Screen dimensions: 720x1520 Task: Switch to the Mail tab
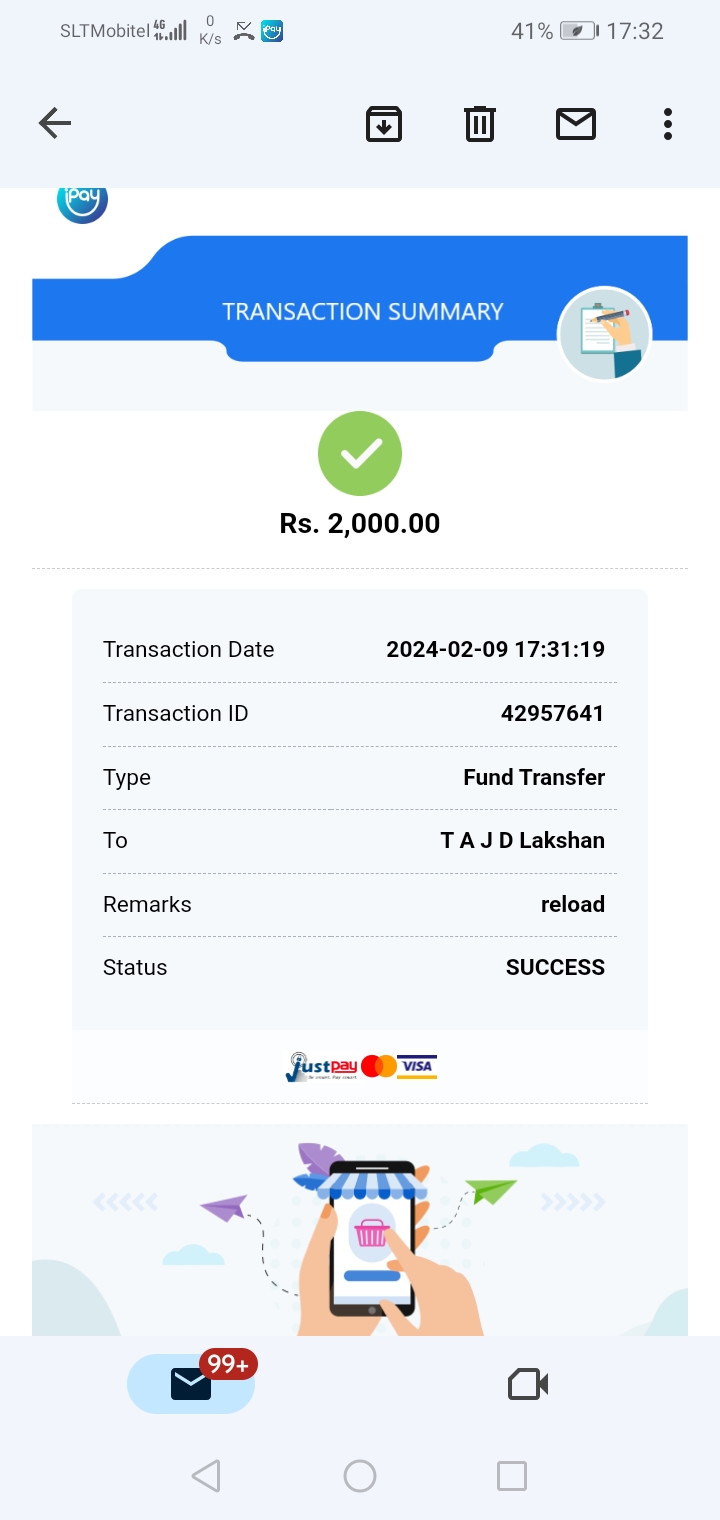[191, 1384]
